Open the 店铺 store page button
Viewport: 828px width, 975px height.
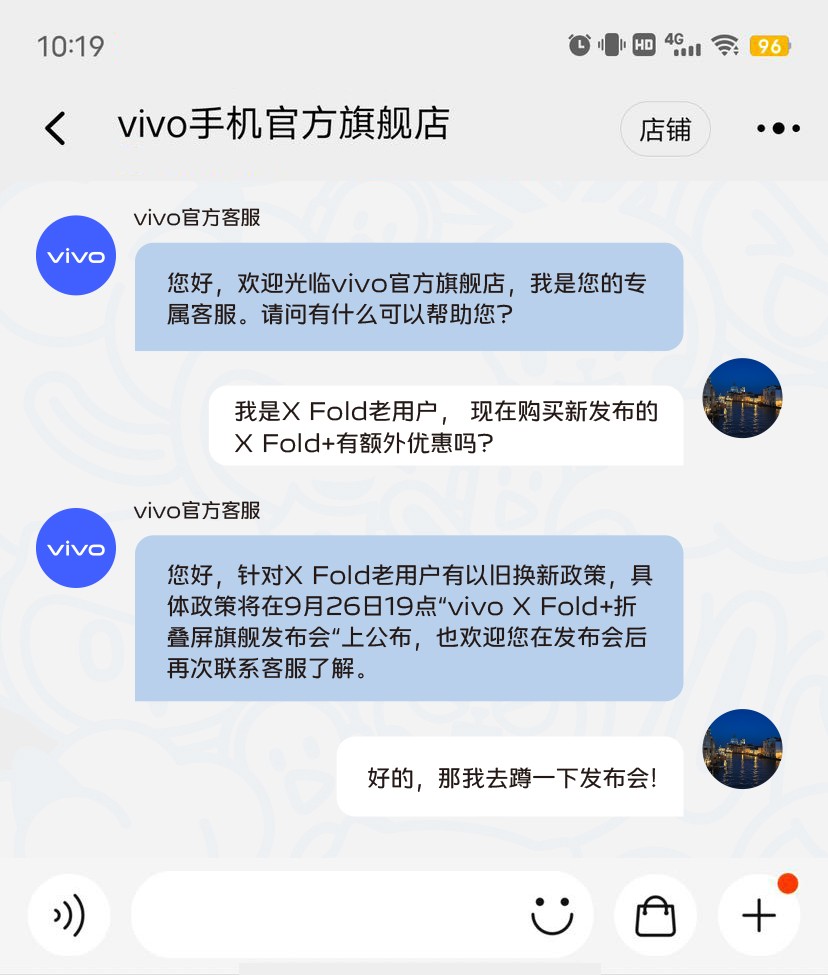[665, 129]
